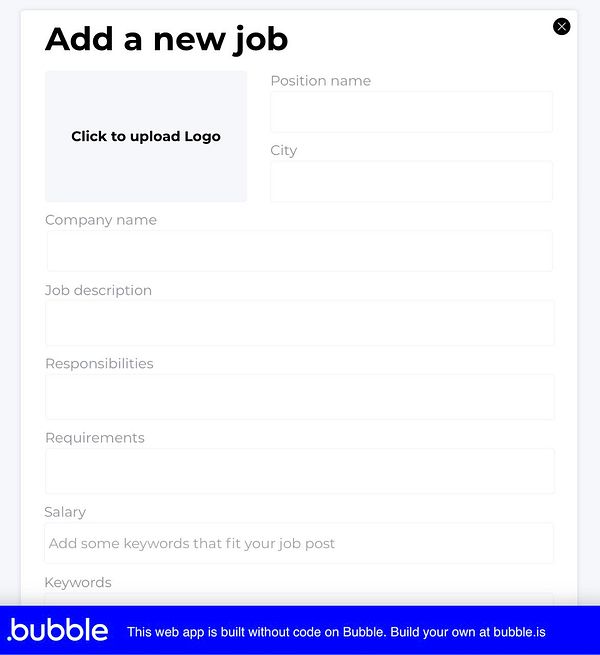Select the Salary field with keywords placeholder
This screenshot has height=655, width=600.
299,543
